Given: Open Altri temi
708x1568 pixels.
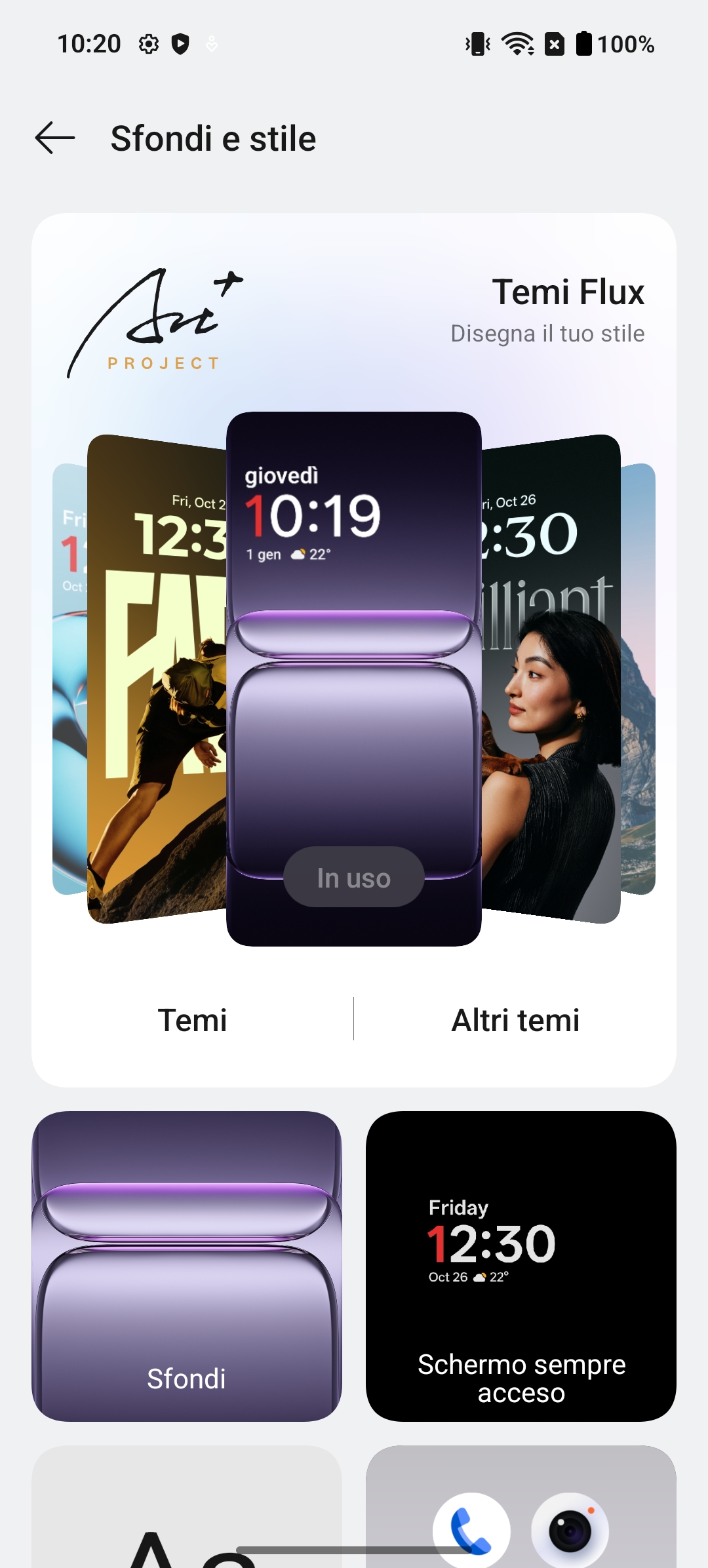Looking at the screenshot, I should point(515,1020).
